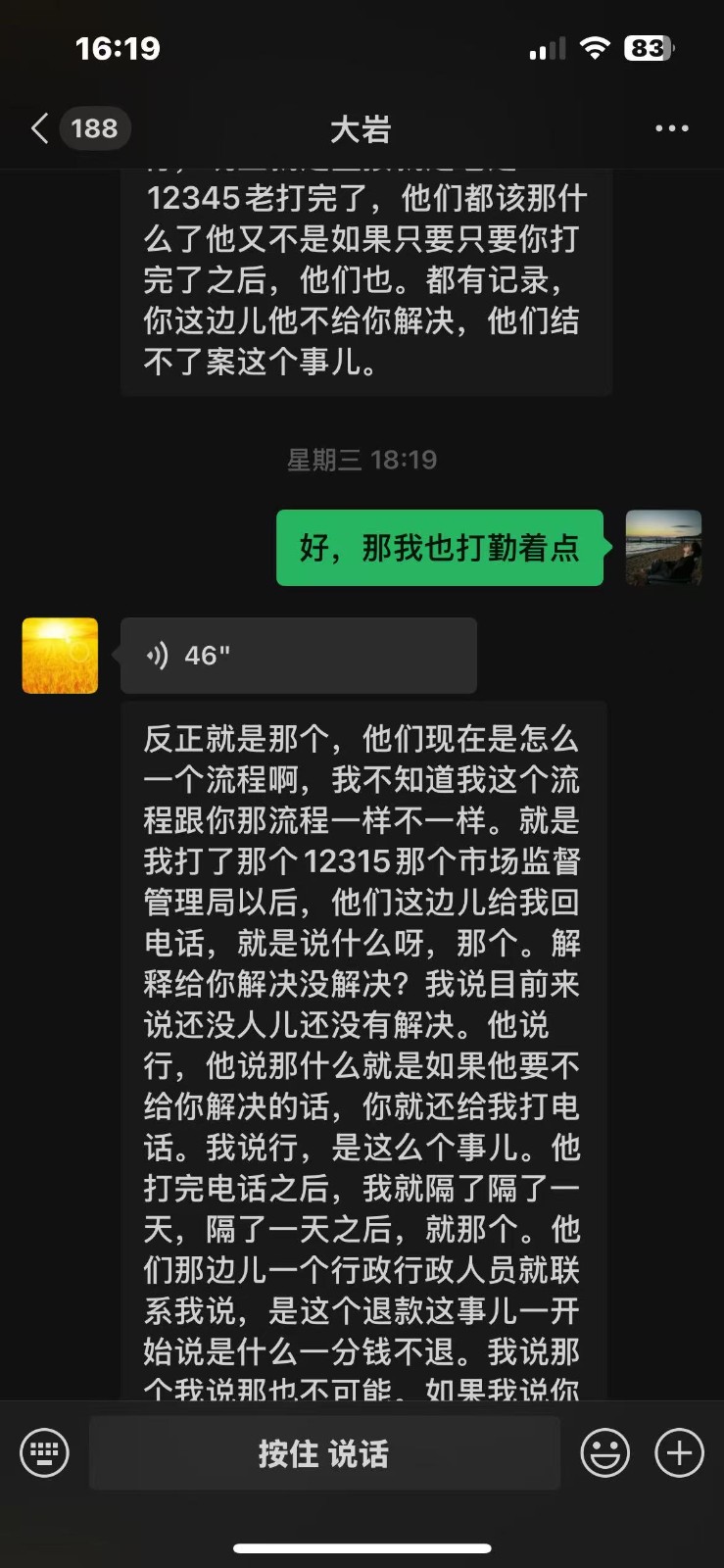This screenshot has height=1568, width=724.
Task: Play the 46-second voice message
Action: click(298, 656)
